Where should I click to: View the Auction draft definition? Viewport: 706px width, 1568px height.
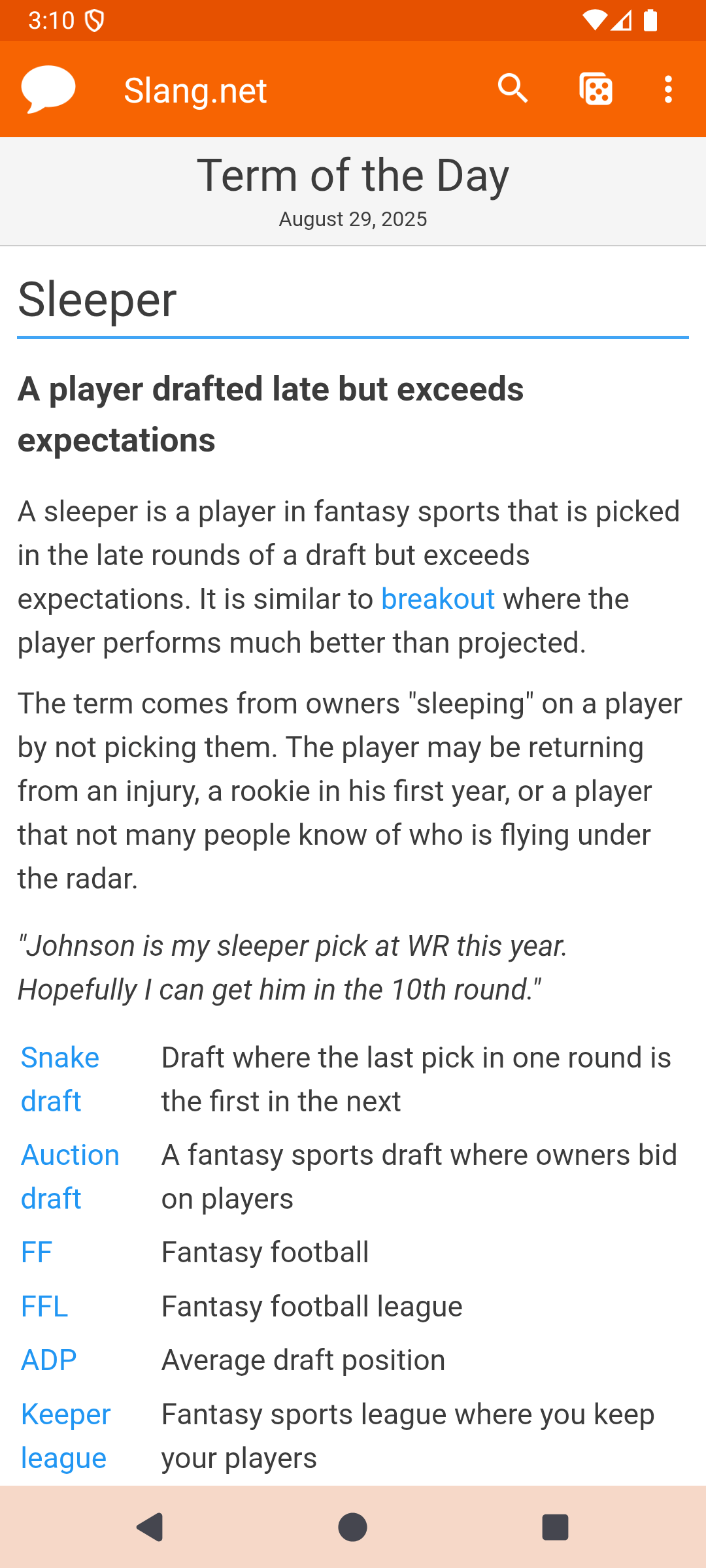70,1177
